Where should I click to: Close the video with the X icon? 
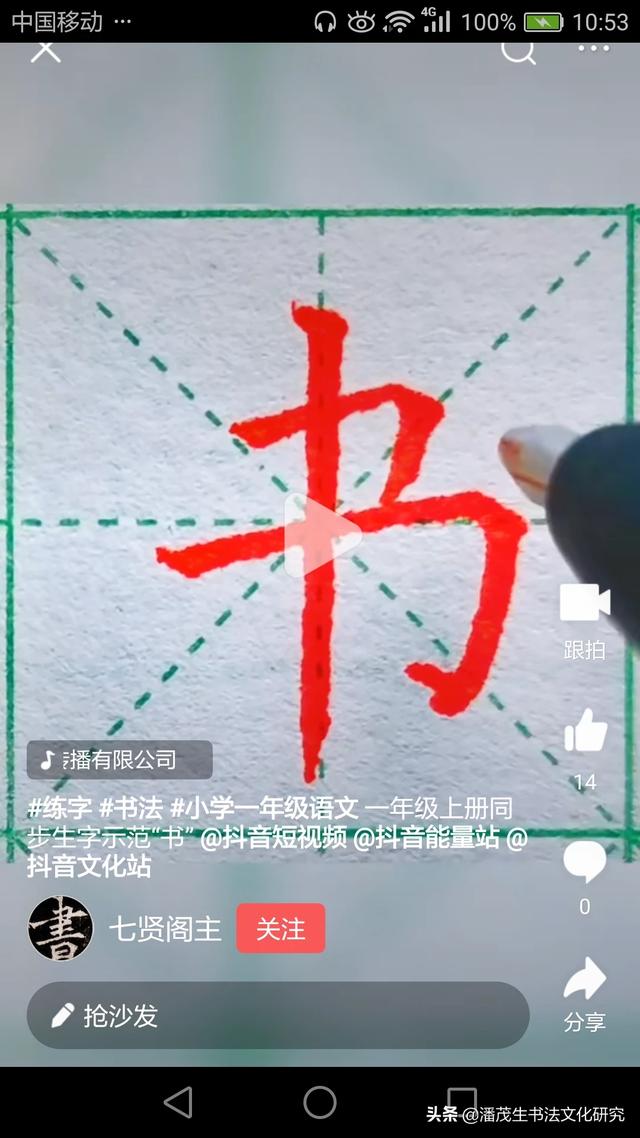pos(45,50)
